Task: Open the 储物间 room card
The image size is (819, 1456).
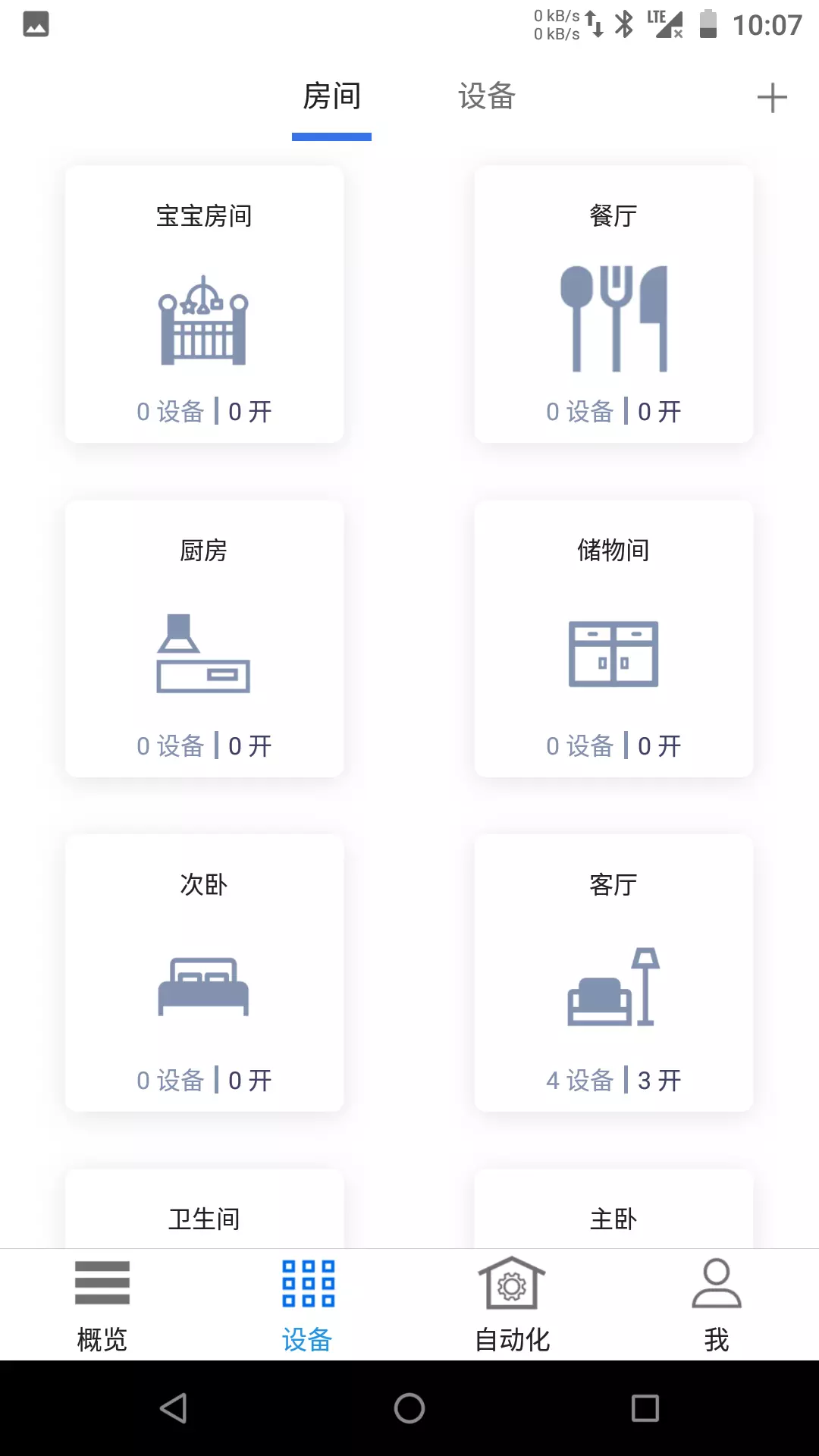Action: point(613,639)
